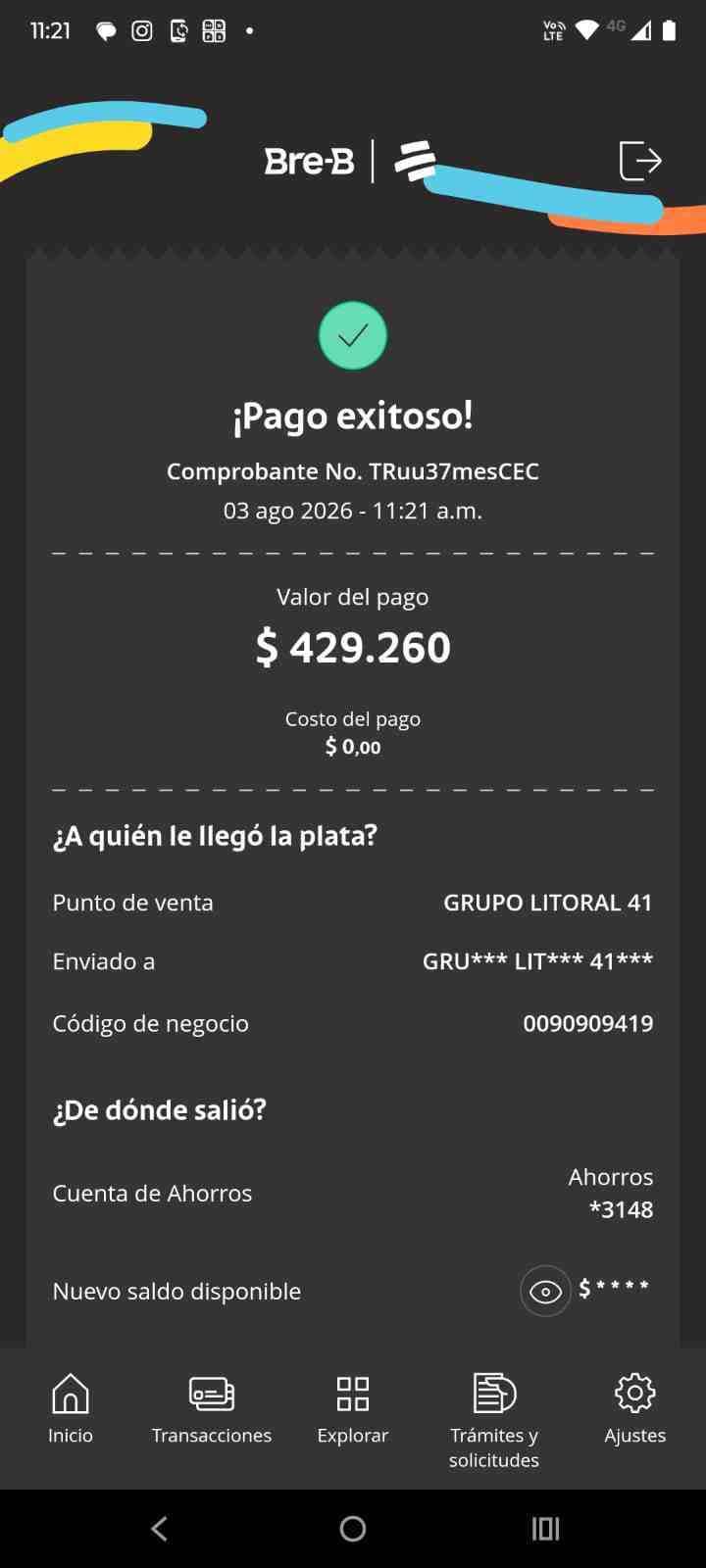Image resolution: width=706 pixels, height=1568 pixels.
Task: Switch to the Explorar tab
Action: coord(353,1409)
